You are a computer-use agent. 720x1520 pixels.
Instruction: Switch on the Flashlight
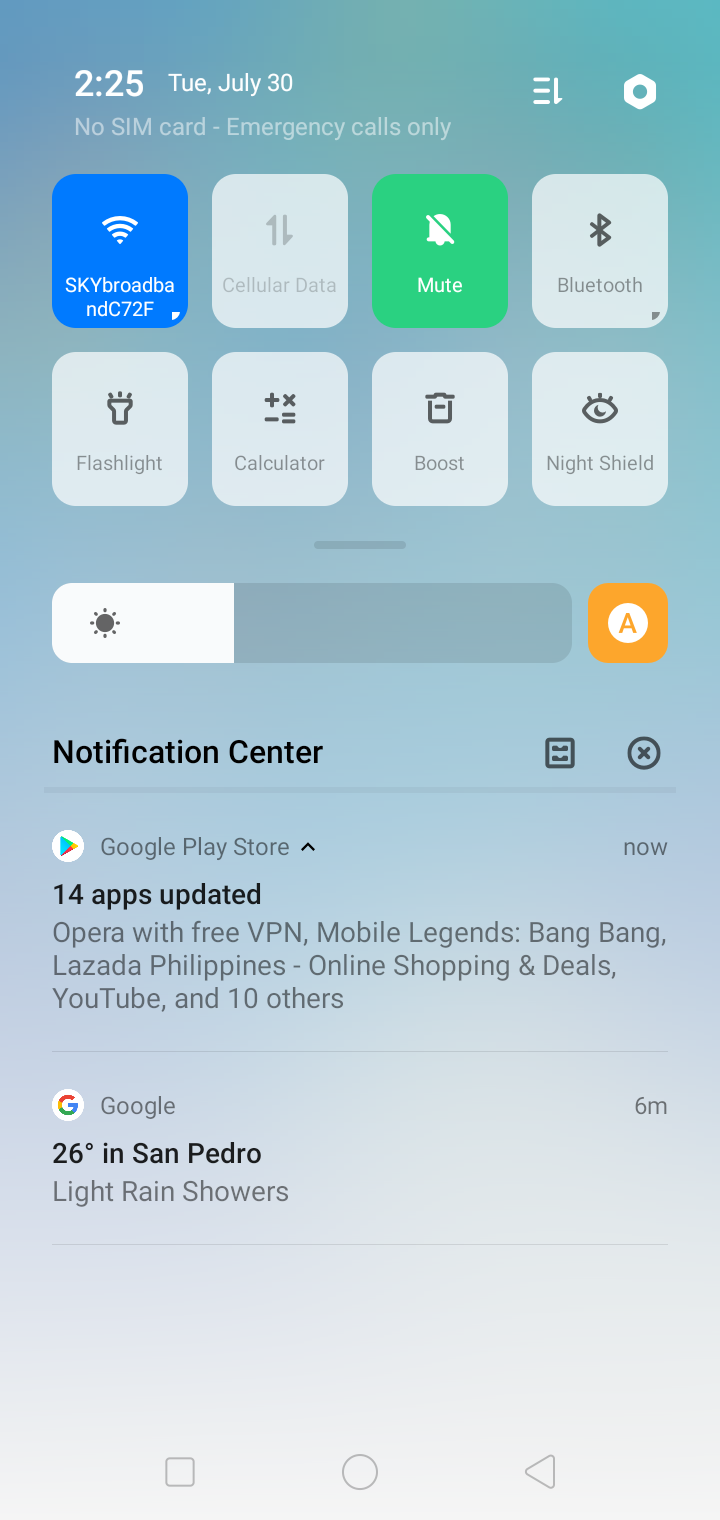point(120,429)
